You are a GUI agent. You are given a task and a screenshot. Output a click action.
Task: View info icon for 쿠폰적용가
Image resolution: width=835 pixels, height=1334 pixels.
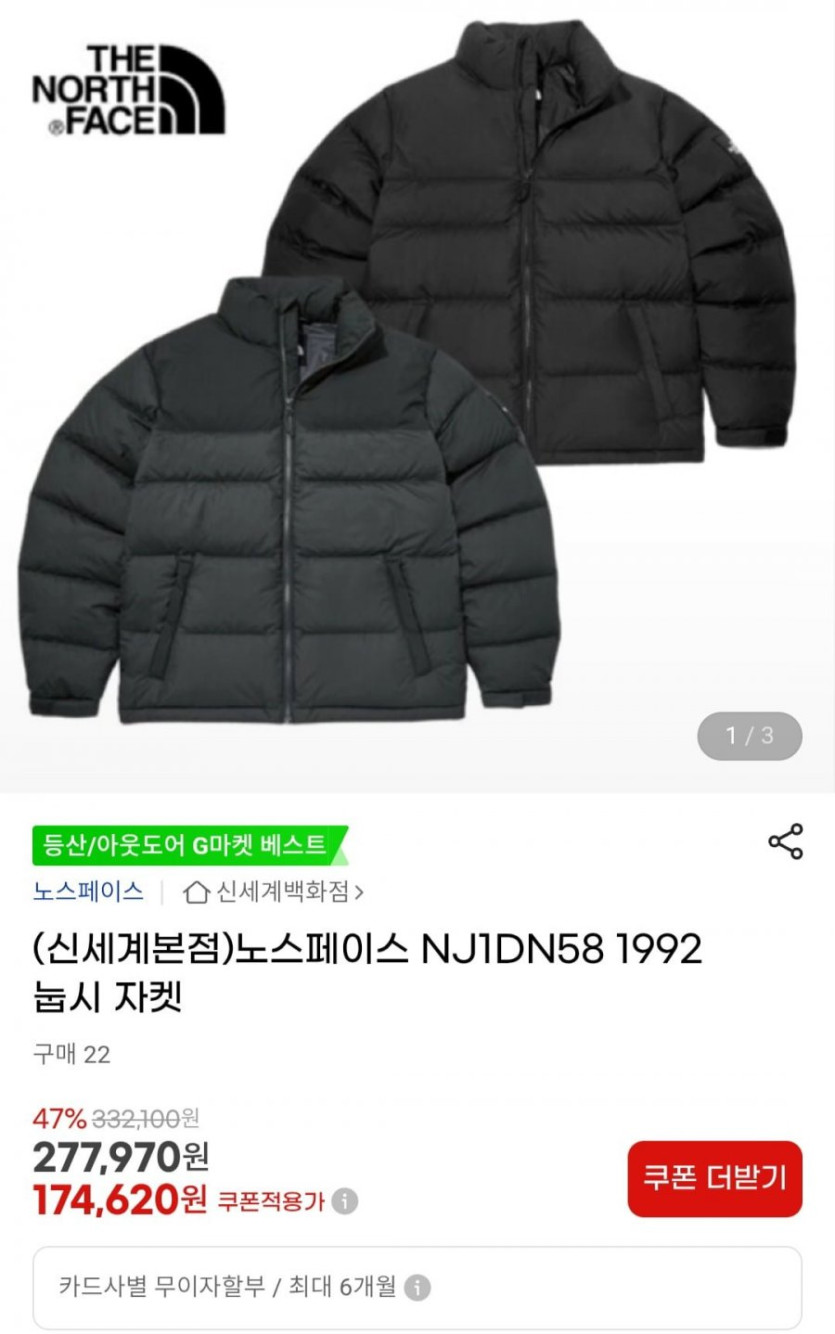[345, 1201]
